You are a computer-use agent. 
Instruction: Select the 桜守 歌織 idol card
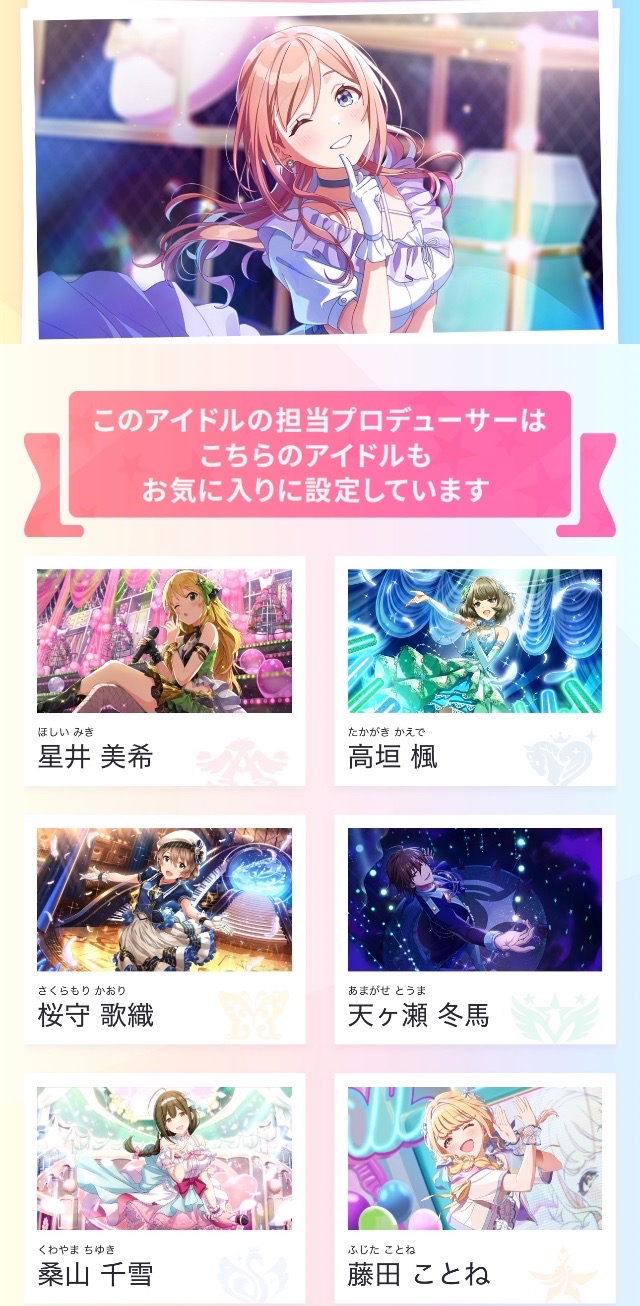[164, 929]
